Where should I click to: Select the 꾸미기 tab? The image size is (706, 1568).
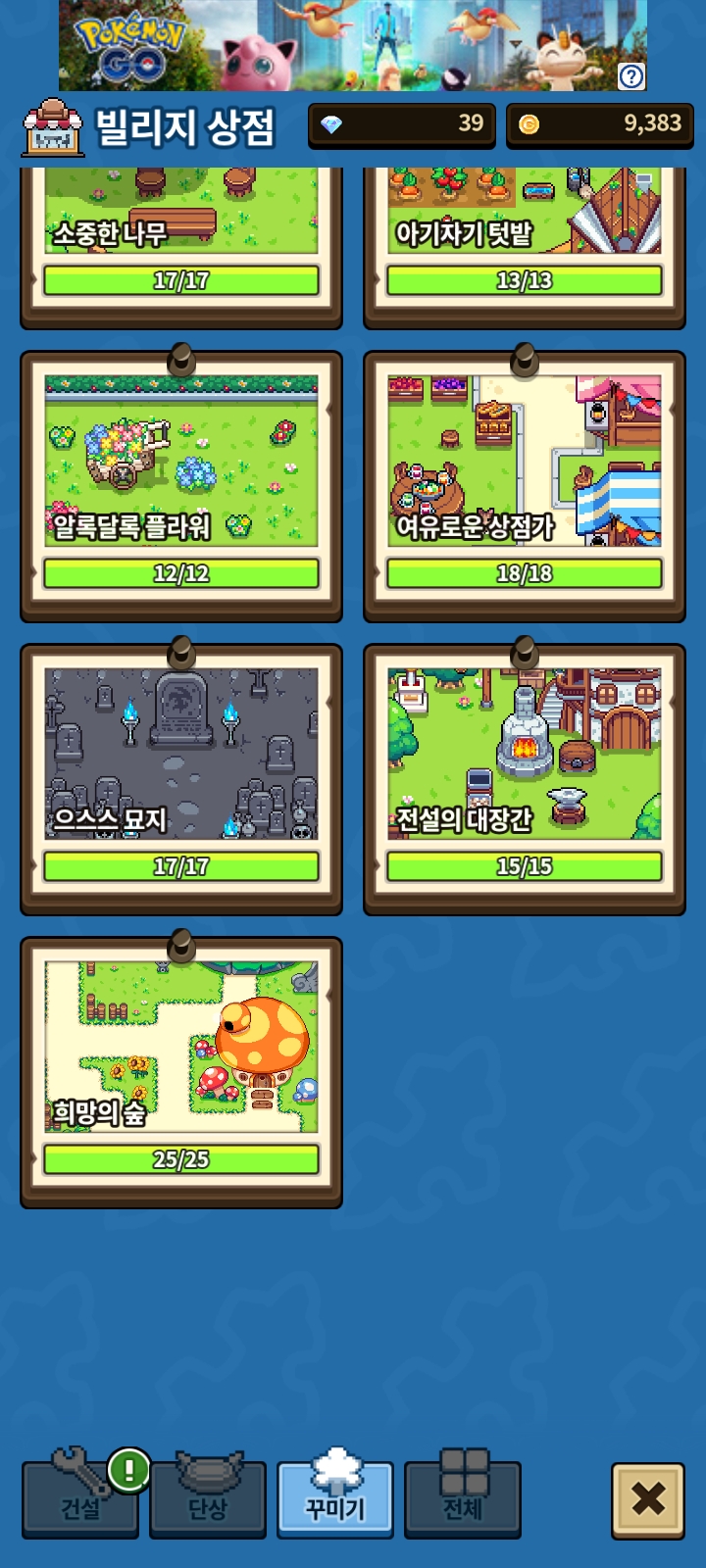(335, 1499)
